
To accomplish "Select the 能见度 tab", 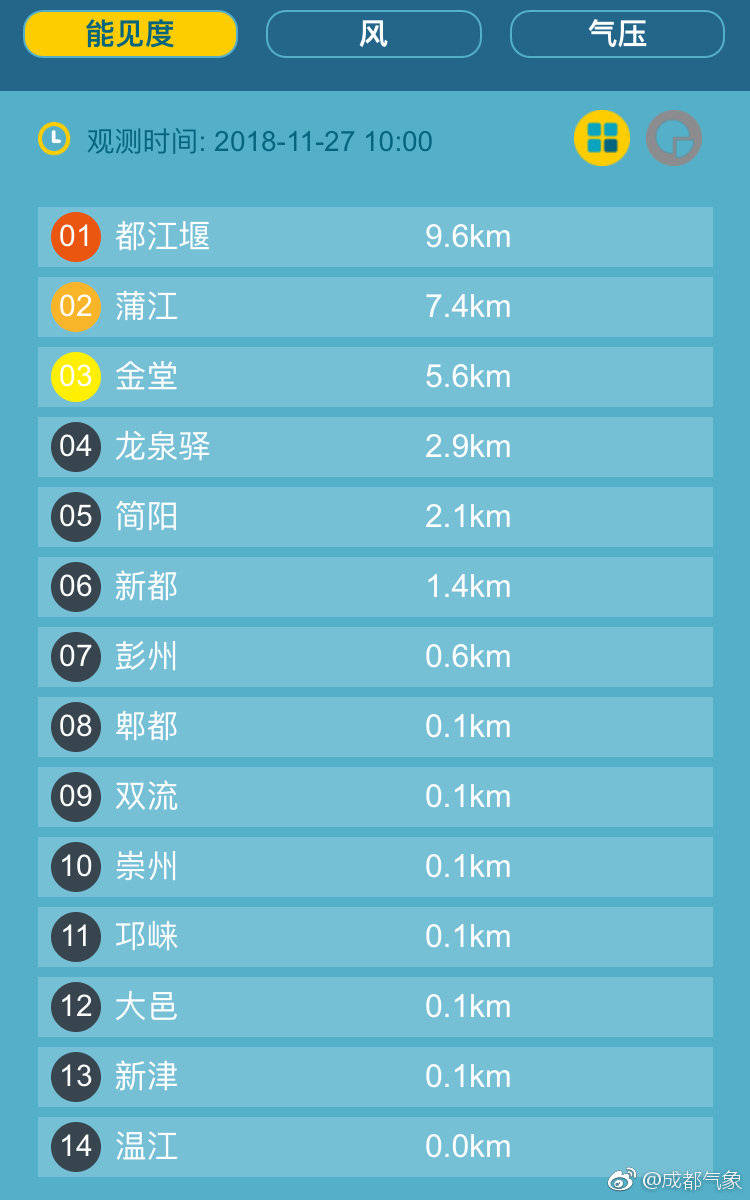I will (x=130, y=34).
